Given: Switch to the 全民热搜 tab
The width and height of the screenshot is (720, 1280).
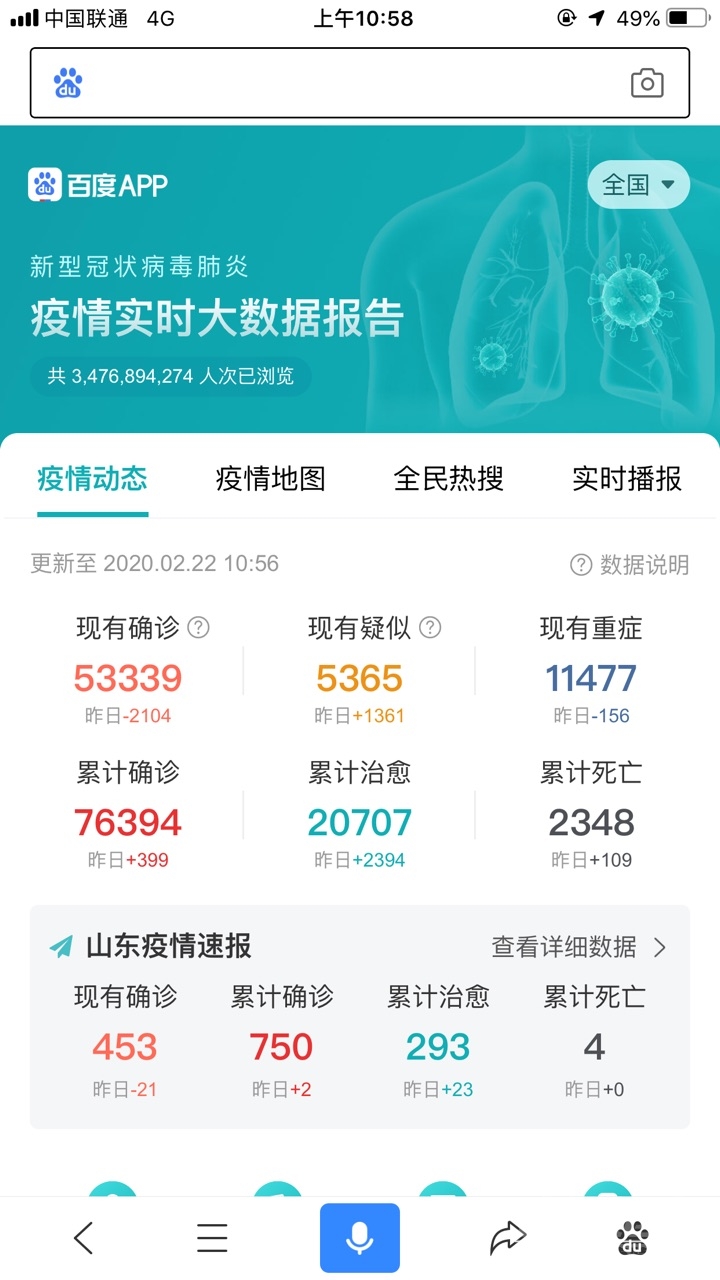Looking at the screenshot, I should pyautogui.click(x=448, y=479).
